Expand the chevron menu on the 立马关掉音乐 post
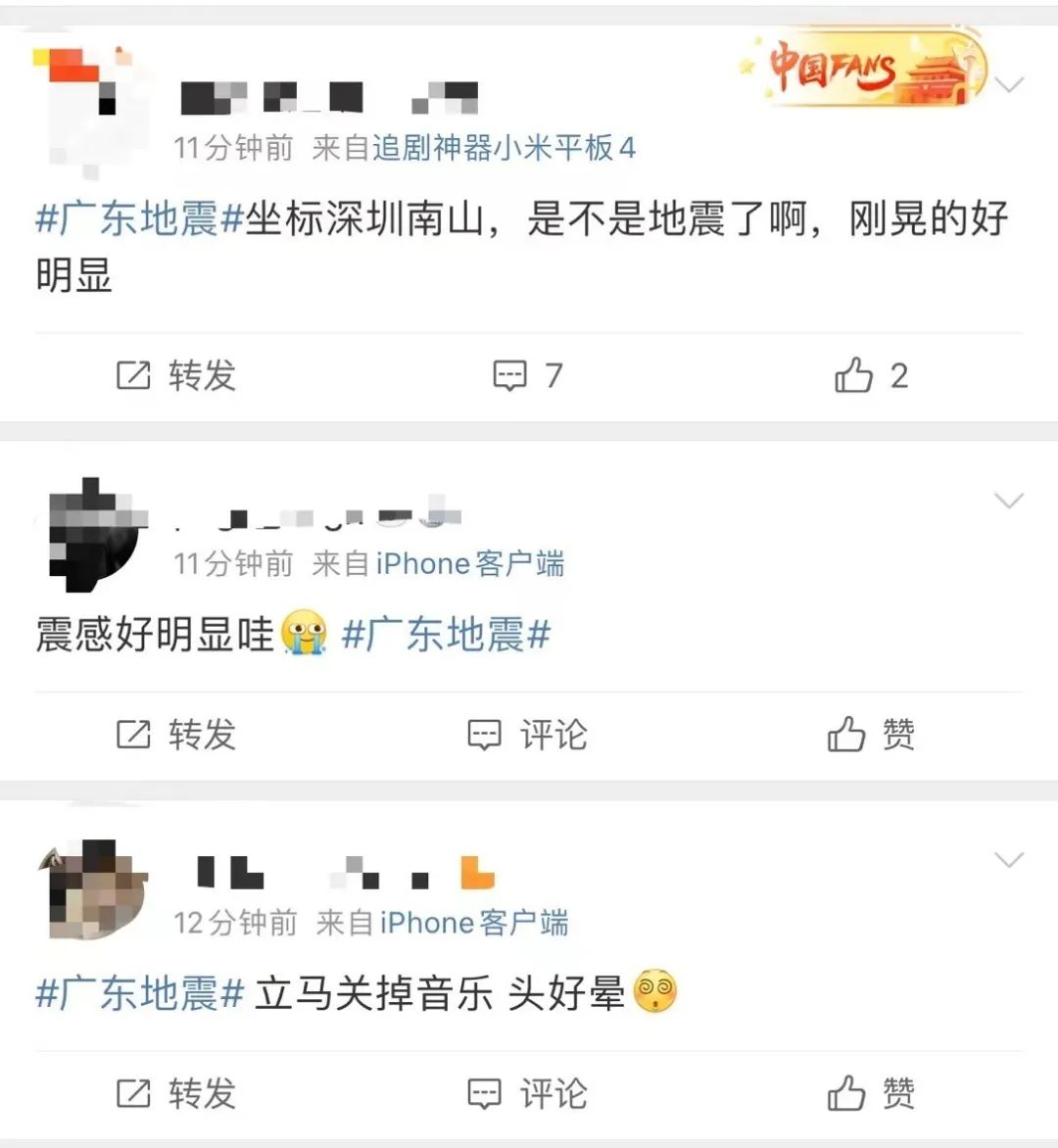Image resolution: width=1058 pixels, height=1148 pixels. click(x=1008, y=860)
